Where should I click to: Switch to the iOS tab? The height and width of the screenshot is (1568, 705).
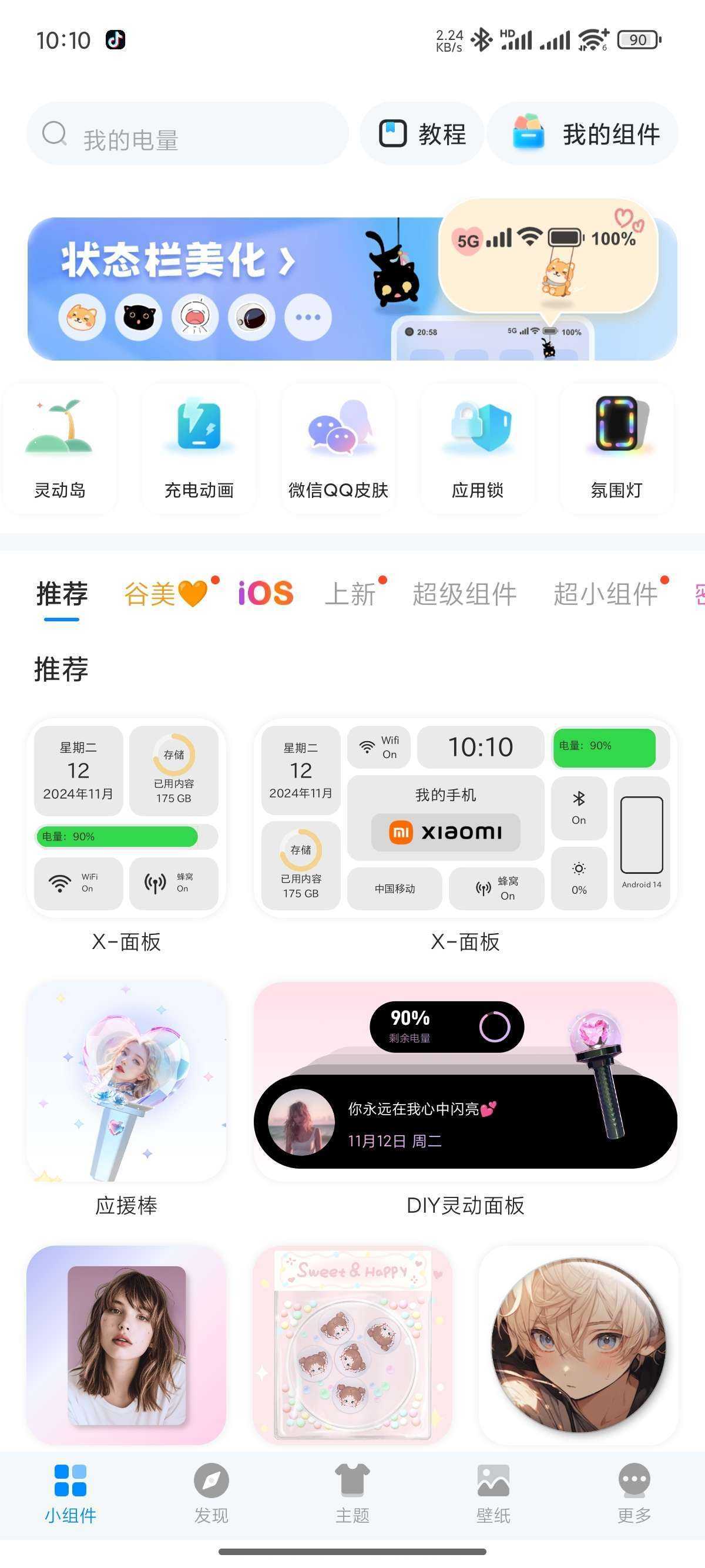pos(266,594)
